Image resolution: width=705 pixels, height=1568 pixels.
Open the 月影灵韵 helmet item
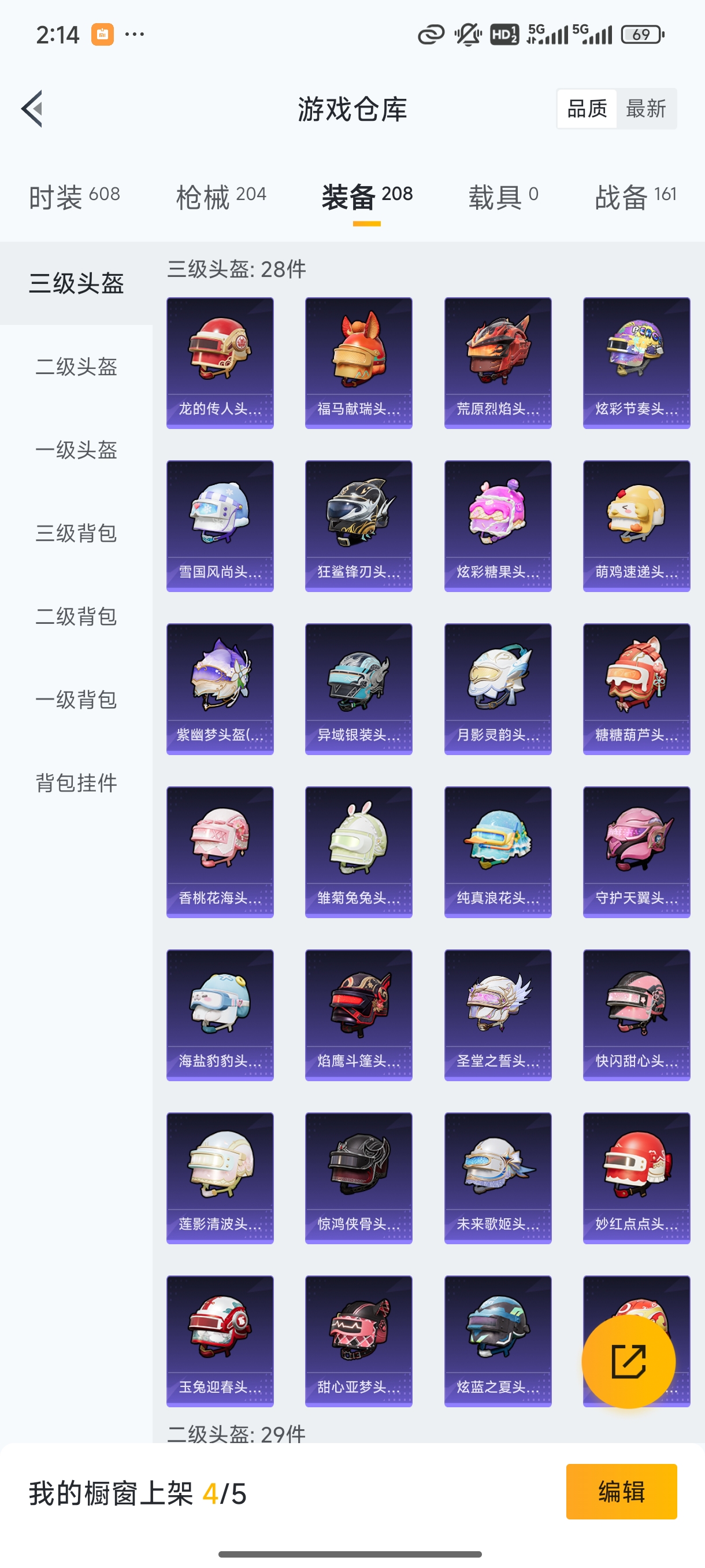point(498,689)
